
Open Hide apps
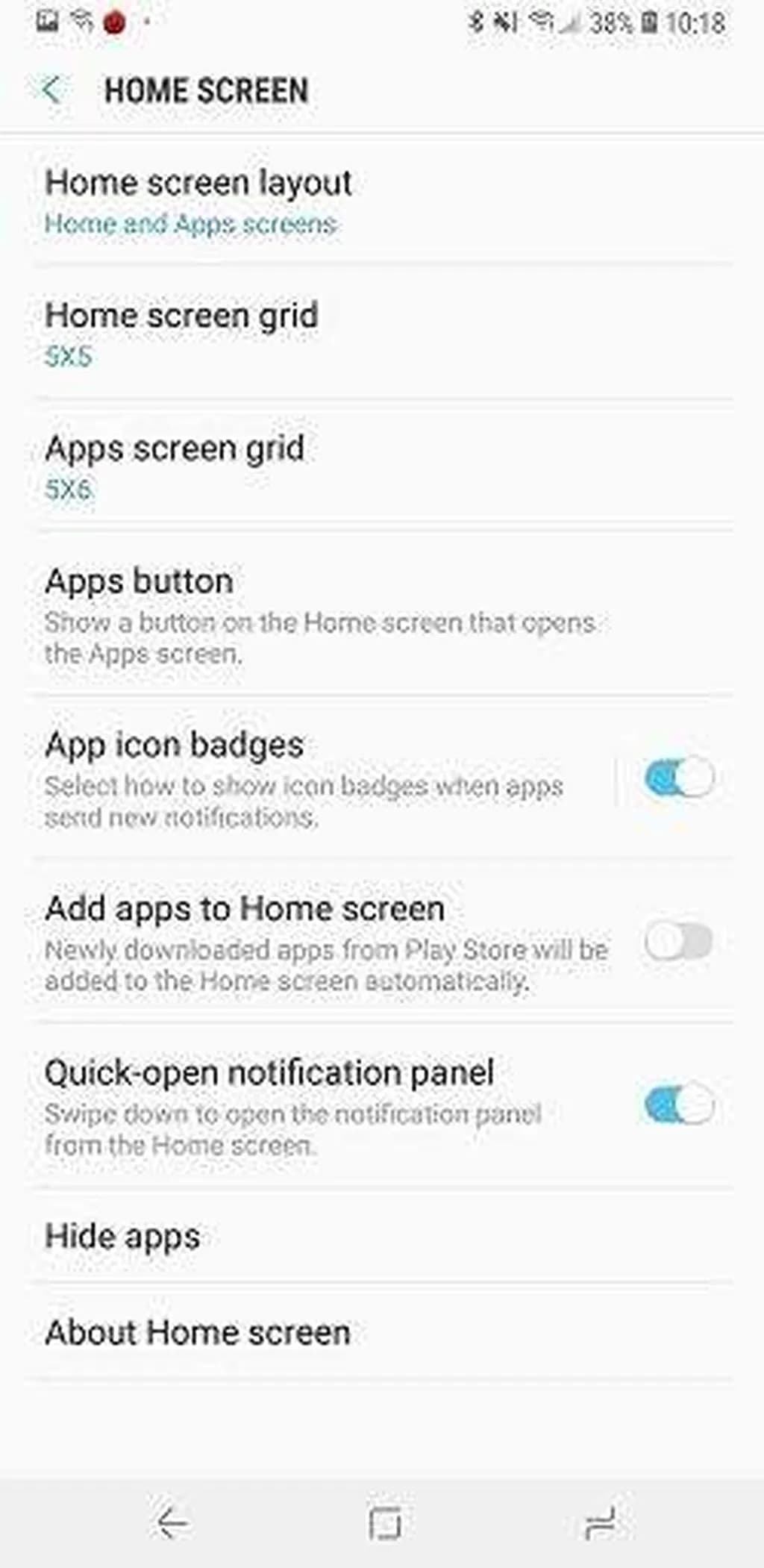coord(122,1236)
